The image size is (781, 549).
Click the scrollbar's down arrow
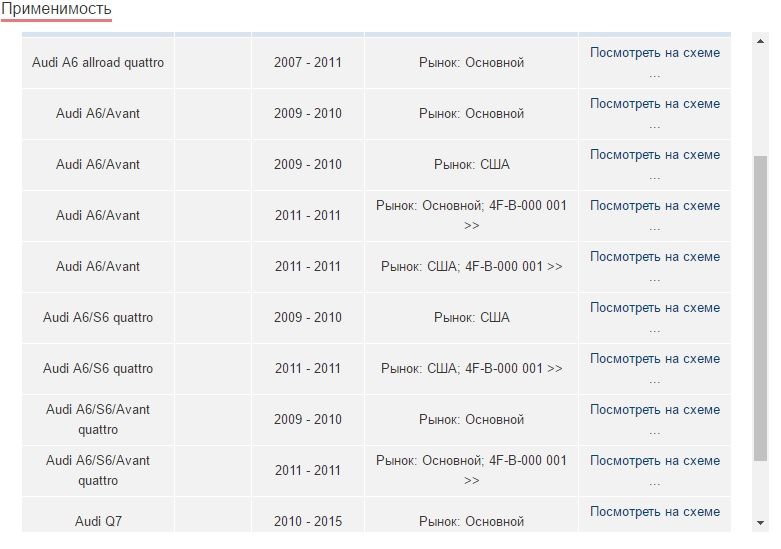tap(761, 522)
